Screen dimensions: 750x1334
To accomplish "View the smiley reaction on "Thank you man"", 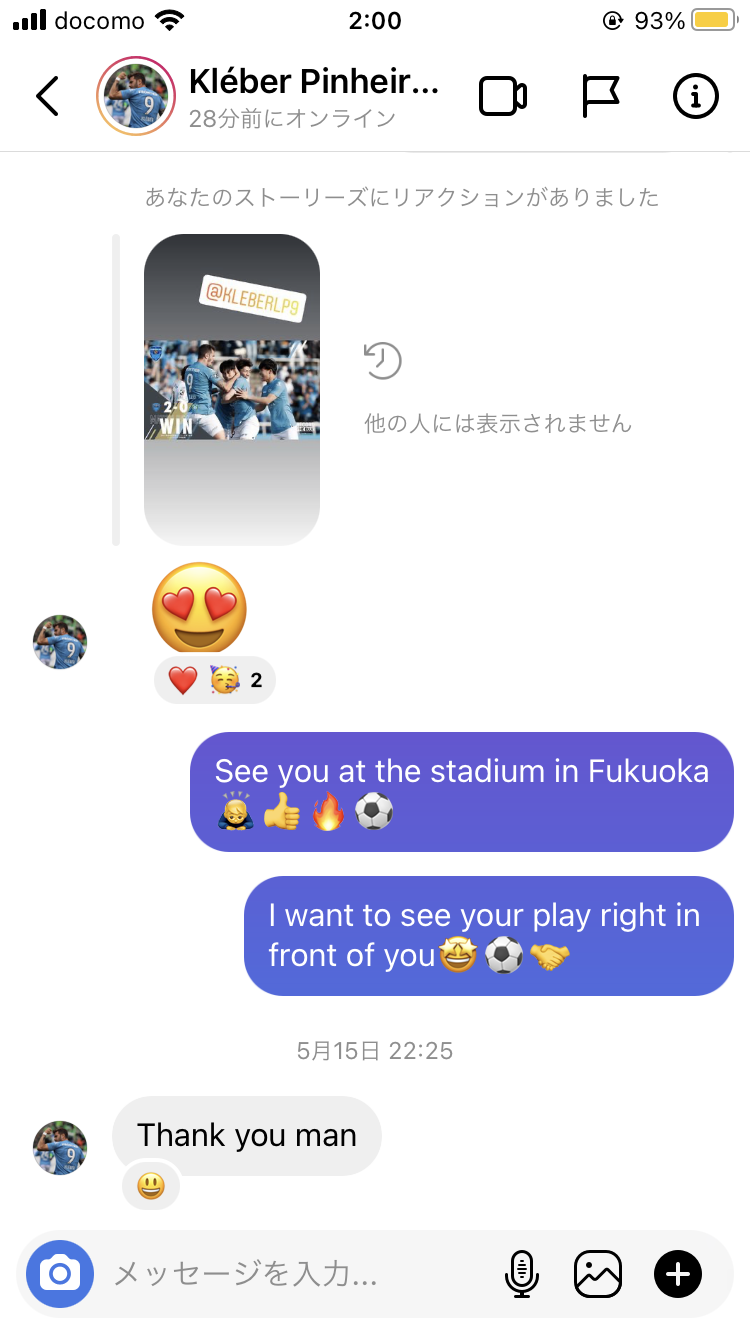I will point(151,1187).
